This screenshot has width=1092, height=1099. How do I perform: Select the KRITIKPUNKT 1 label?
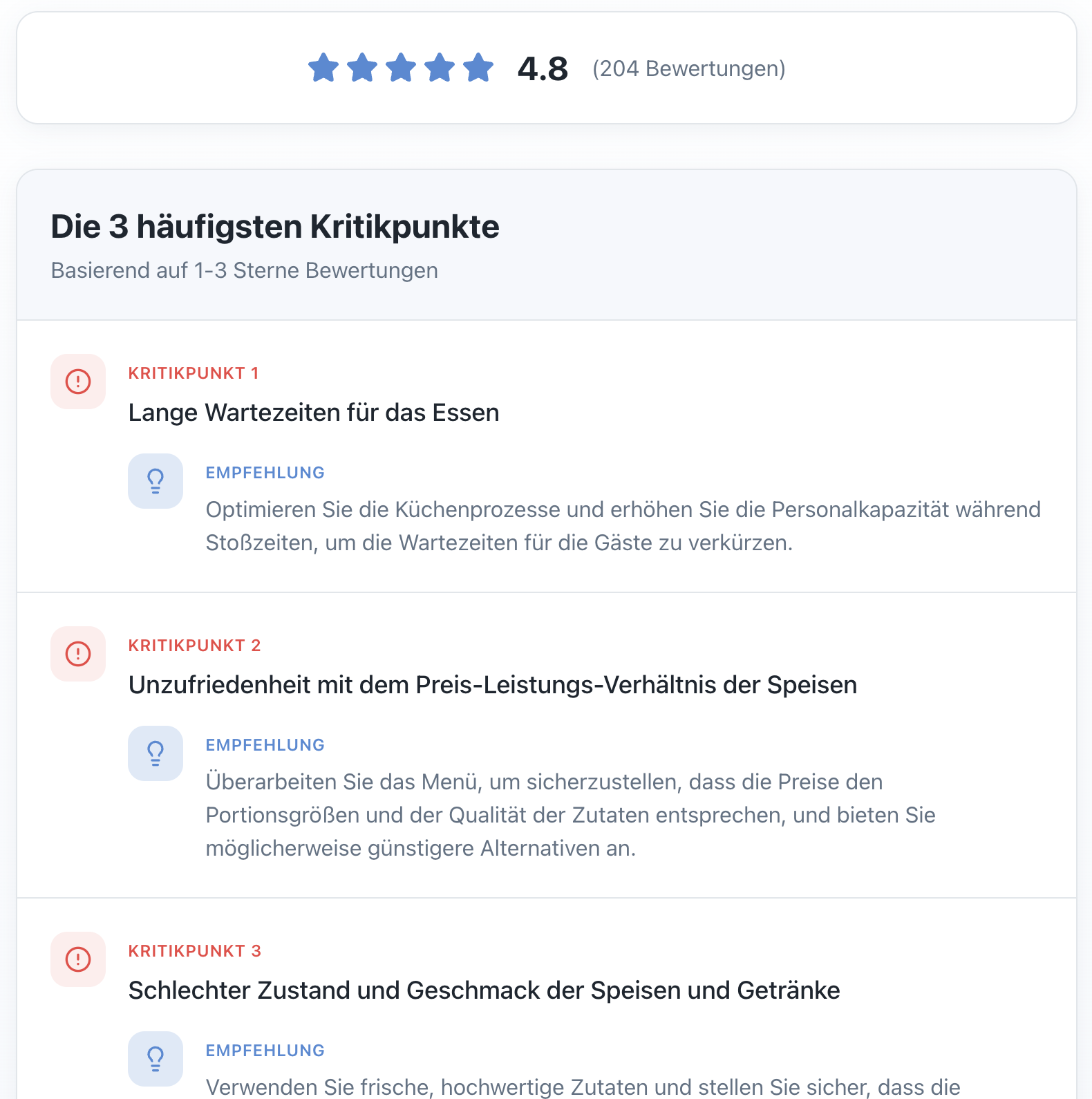(x=194, y=373)
